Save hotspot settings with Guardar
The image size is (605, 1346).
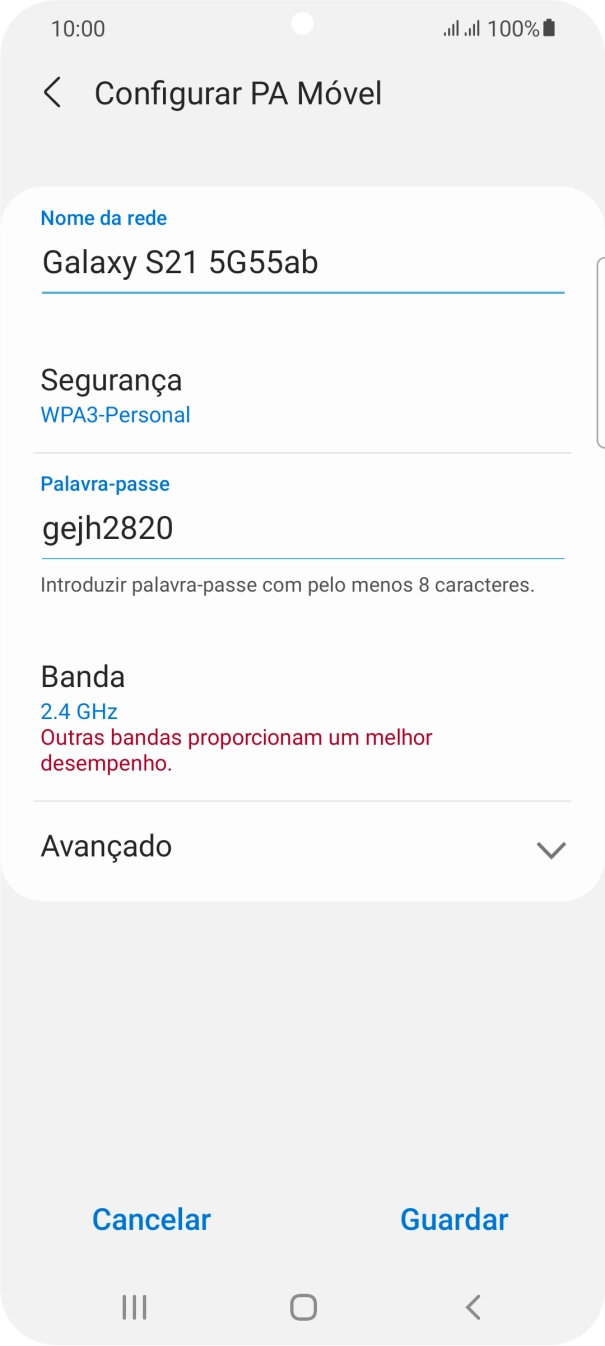454,1219
